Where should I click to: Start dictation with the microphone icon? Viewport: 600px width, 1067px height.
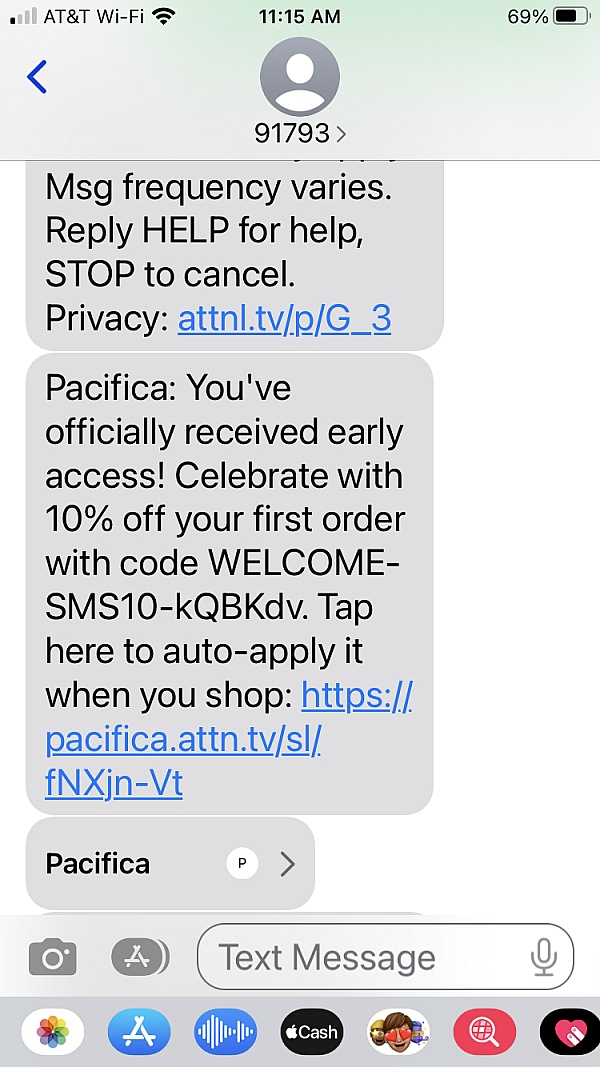click(543, 958)
